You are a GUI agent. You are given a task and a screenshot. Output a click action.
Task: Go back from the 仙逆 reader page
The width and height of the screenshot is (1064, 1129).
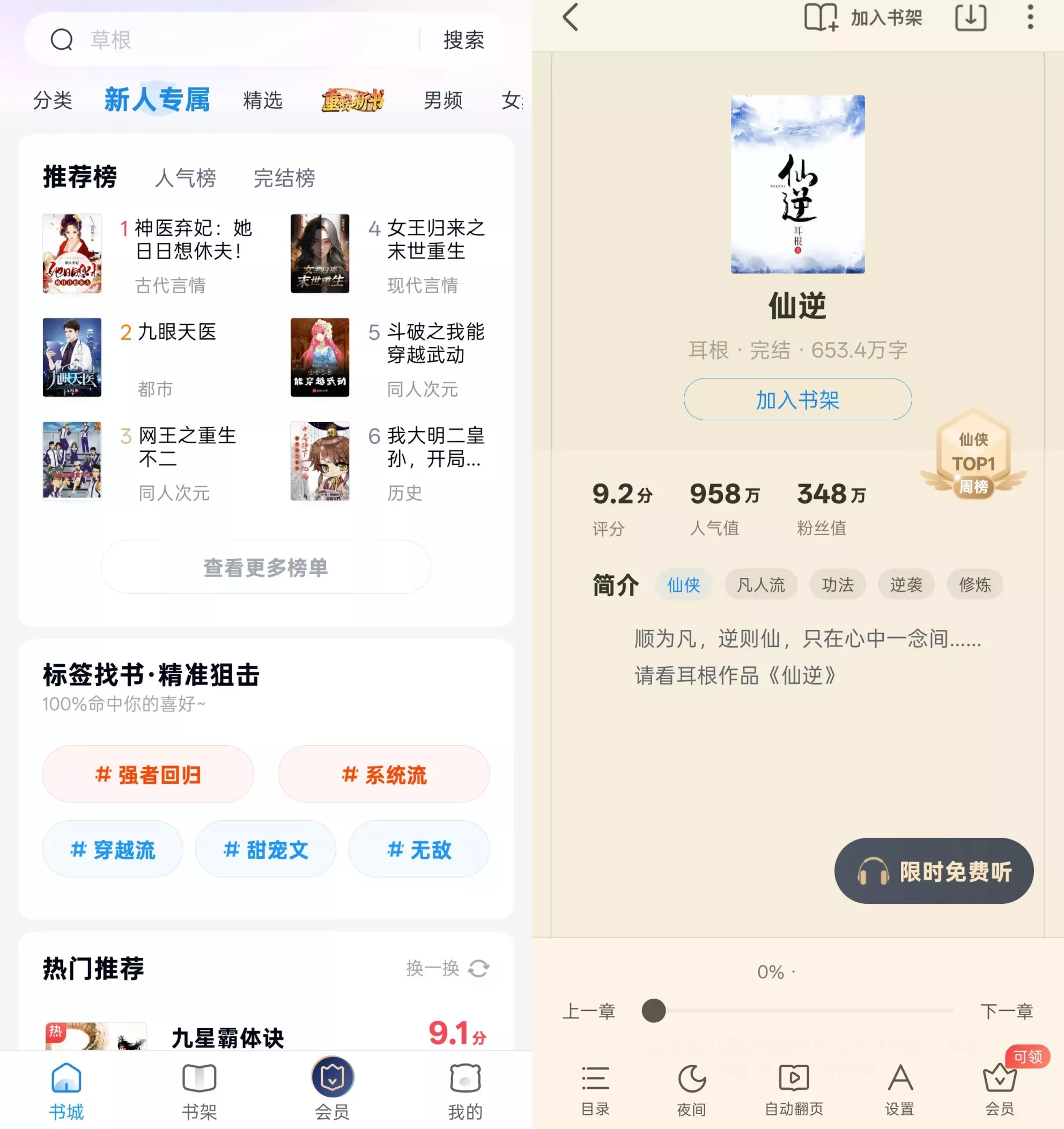pos(571,18)
